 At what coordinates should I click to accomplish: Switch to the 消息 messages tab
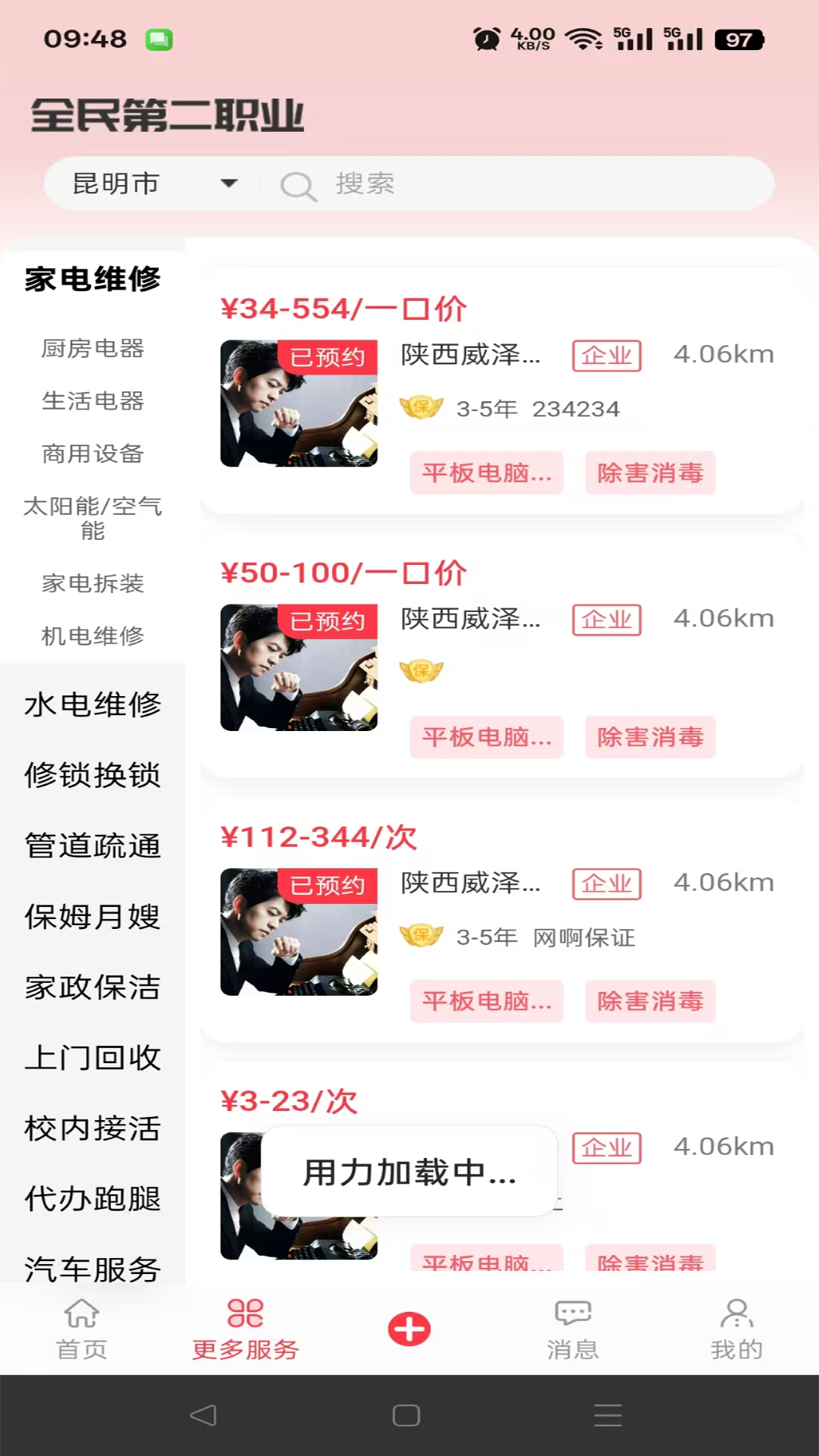[573, 1329]
